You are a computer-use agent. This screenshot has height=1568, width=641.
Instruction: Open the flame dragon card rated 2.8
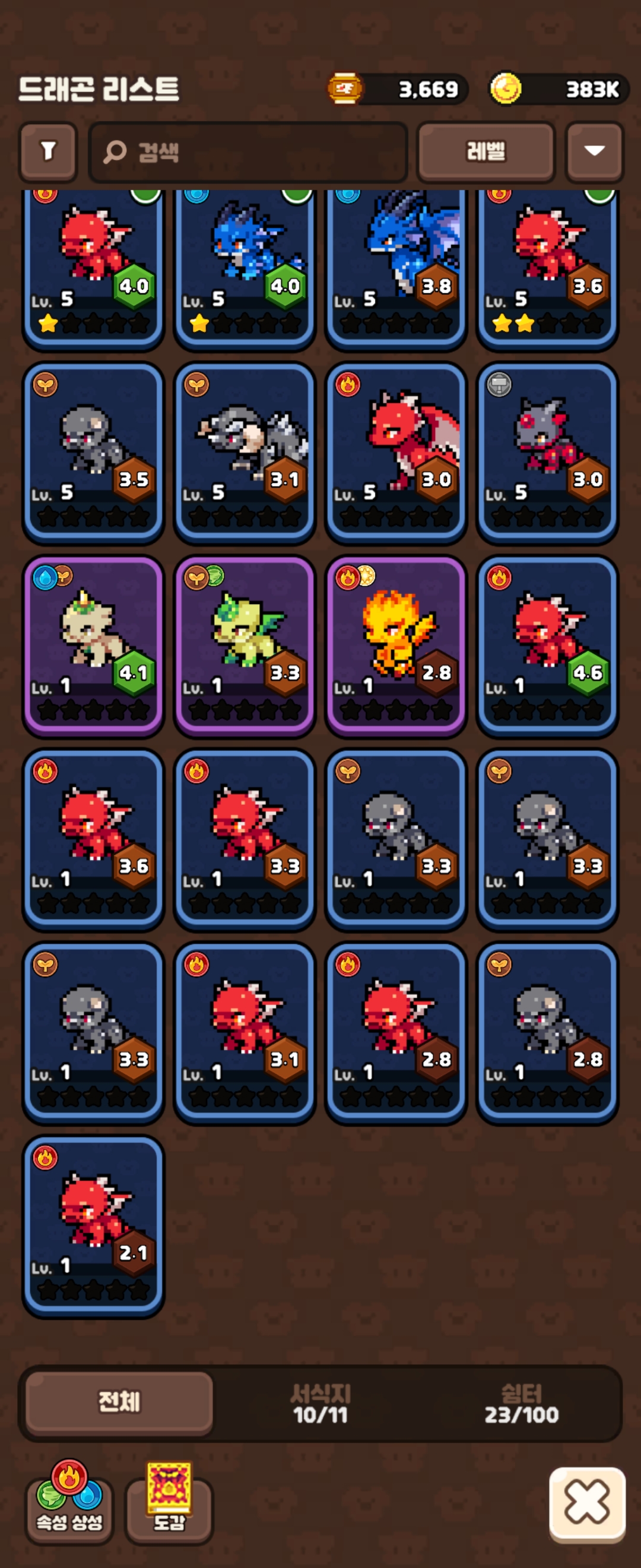[x=396, y=646]
